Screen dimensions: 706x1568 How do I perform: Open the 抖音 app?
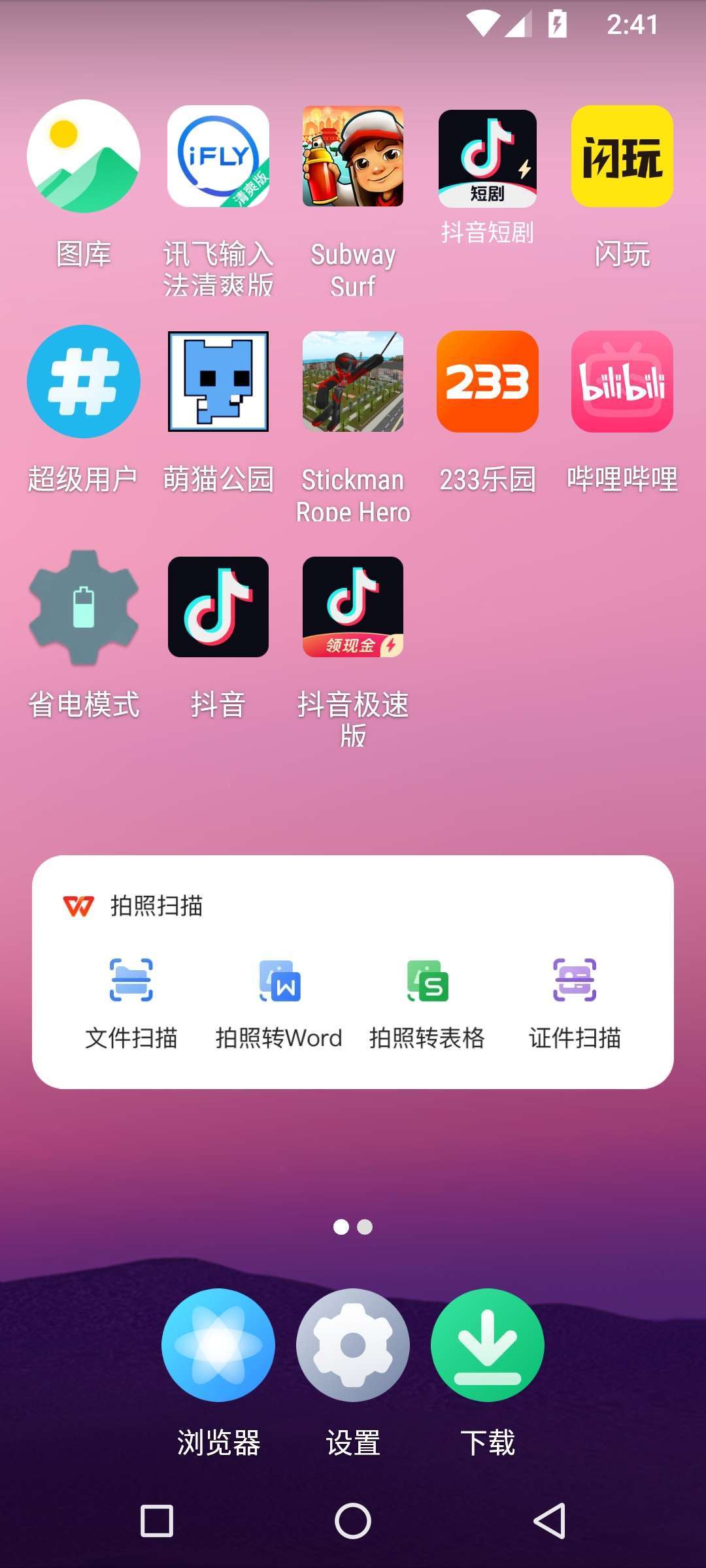click(x=218, y=608)
